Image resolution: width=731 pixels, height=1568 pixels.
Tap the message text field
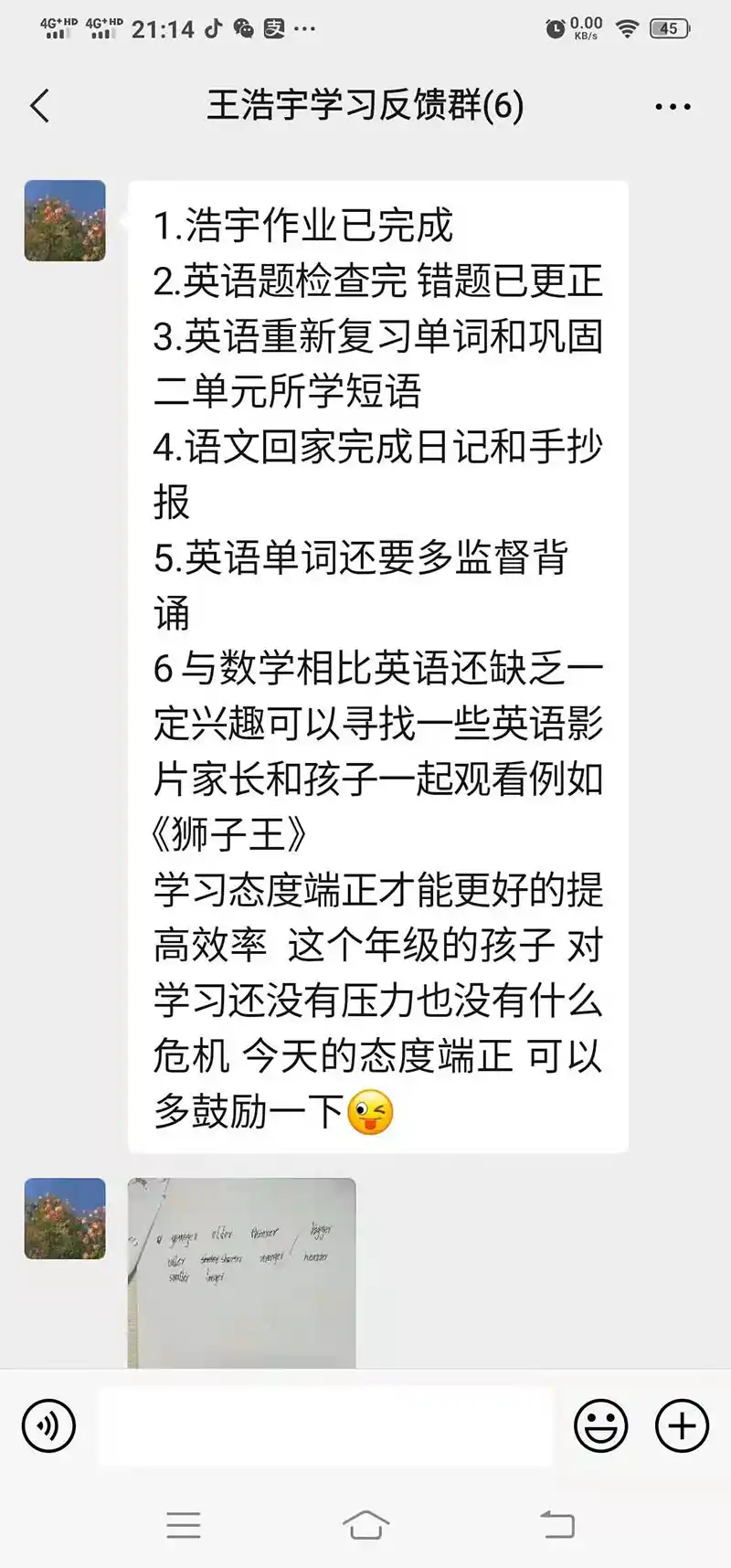point(324,1425)
